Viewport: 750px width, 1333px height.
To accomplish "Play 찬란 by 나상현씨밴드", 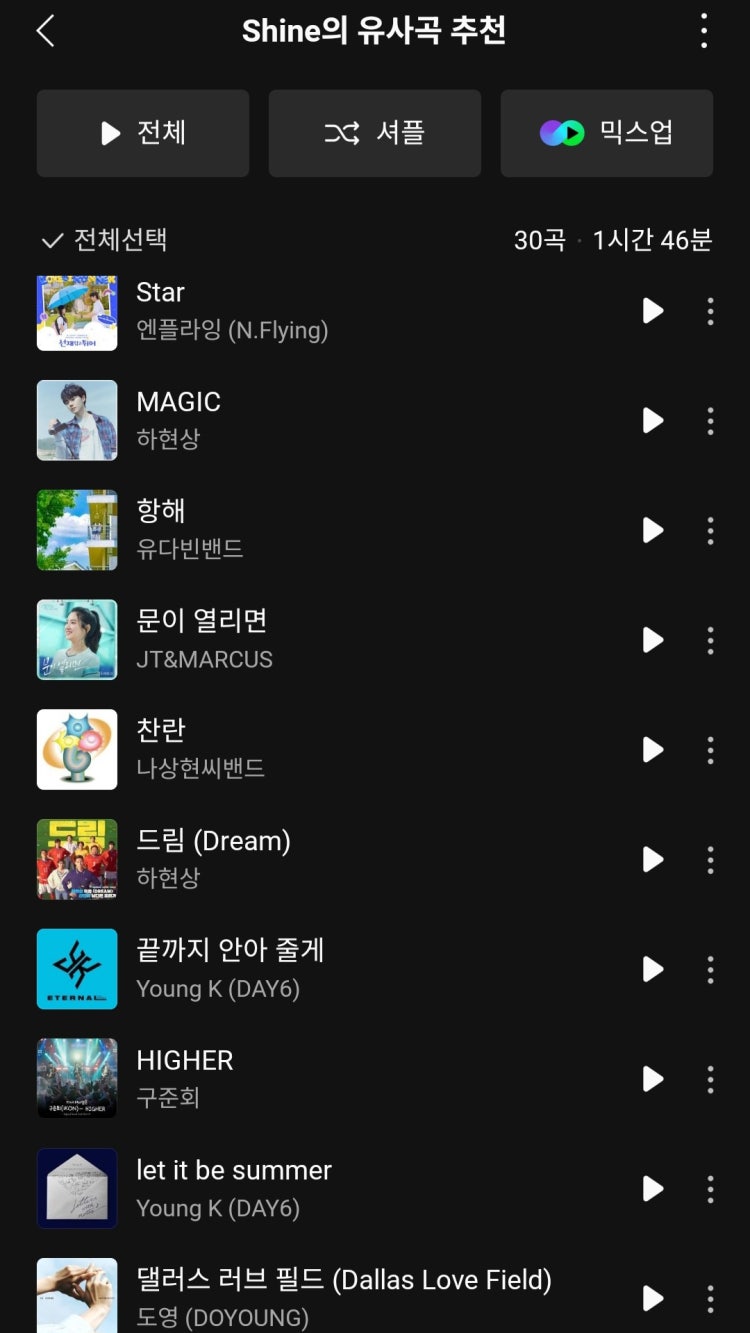I will pos(653,750).
